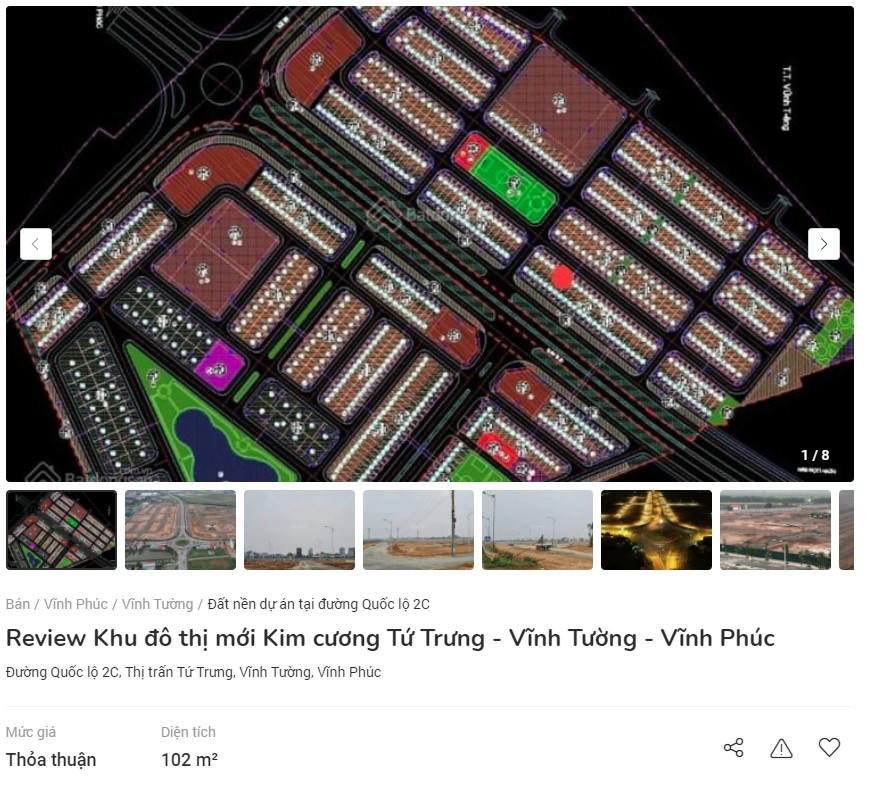874x789 pixels.
Task: Save listing with the heart icon
Action: pyautogui.click(x=829, y=747)
